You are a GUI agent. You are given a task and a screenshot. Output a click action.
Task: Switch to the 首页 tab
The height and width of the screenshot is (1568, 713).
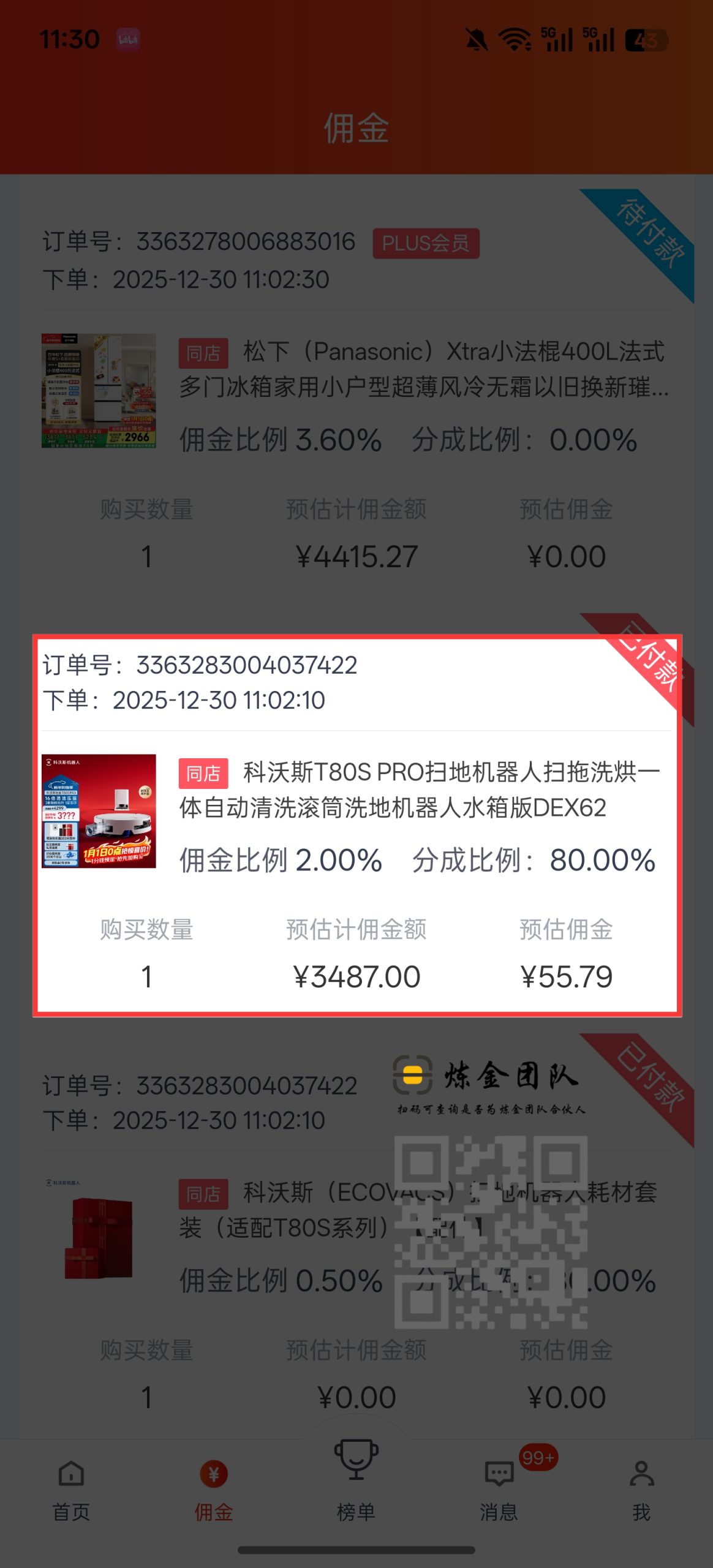(x=71, y=1490)
